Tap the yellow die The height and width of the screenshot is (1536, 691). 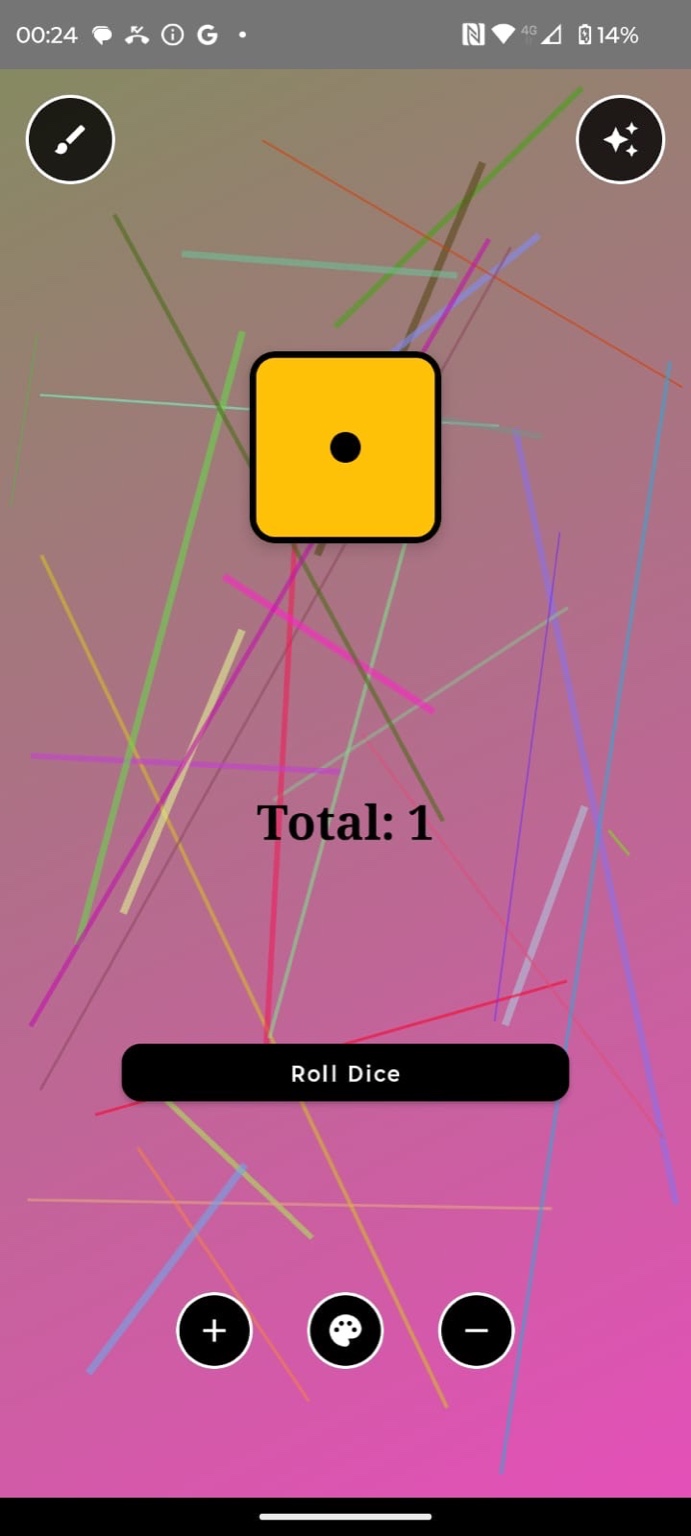click(x=345, y=447)
